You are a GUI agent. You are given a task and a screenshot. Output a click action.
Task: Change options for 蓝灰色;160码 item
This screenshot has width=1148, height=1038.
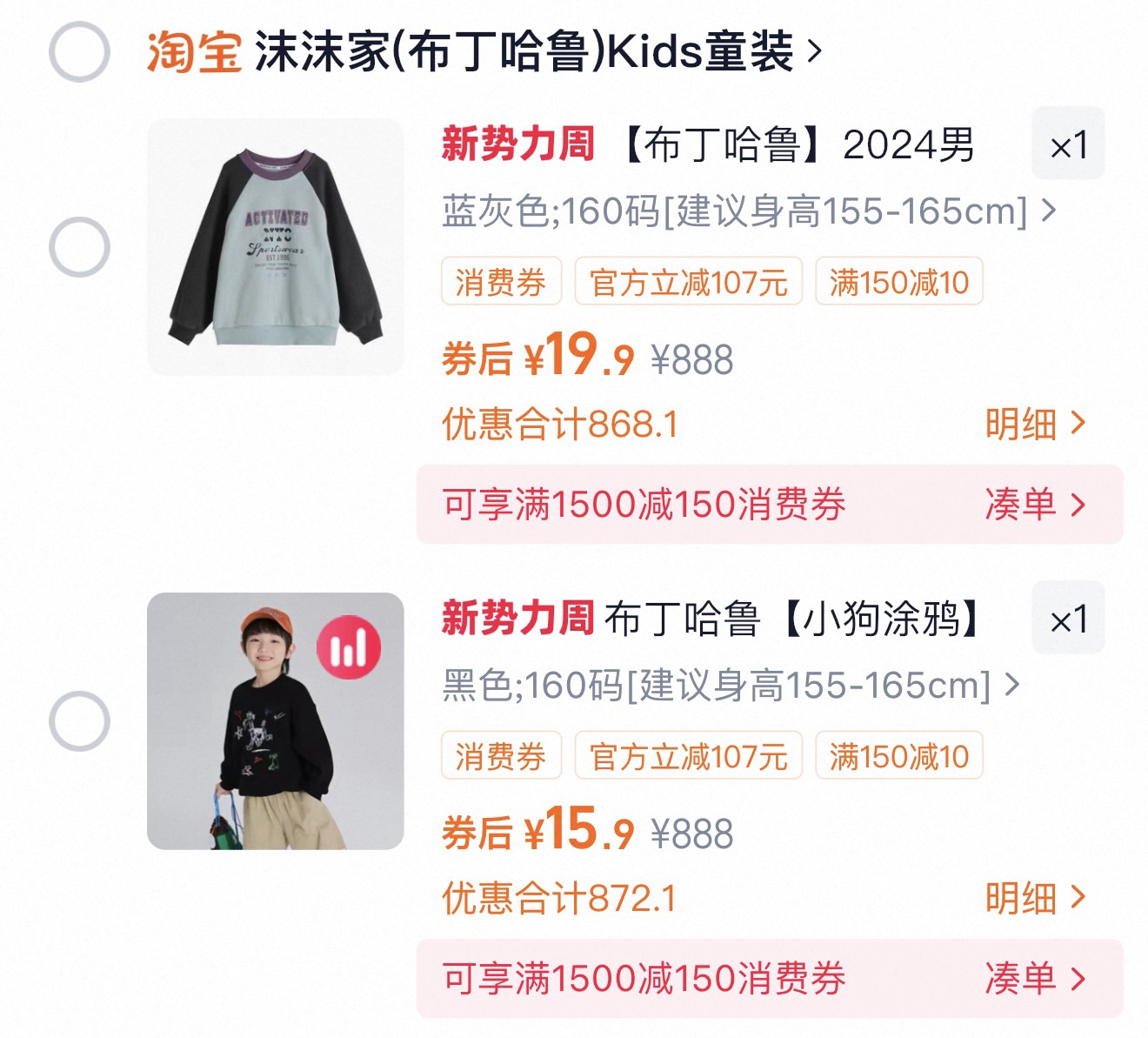[749, 211]
